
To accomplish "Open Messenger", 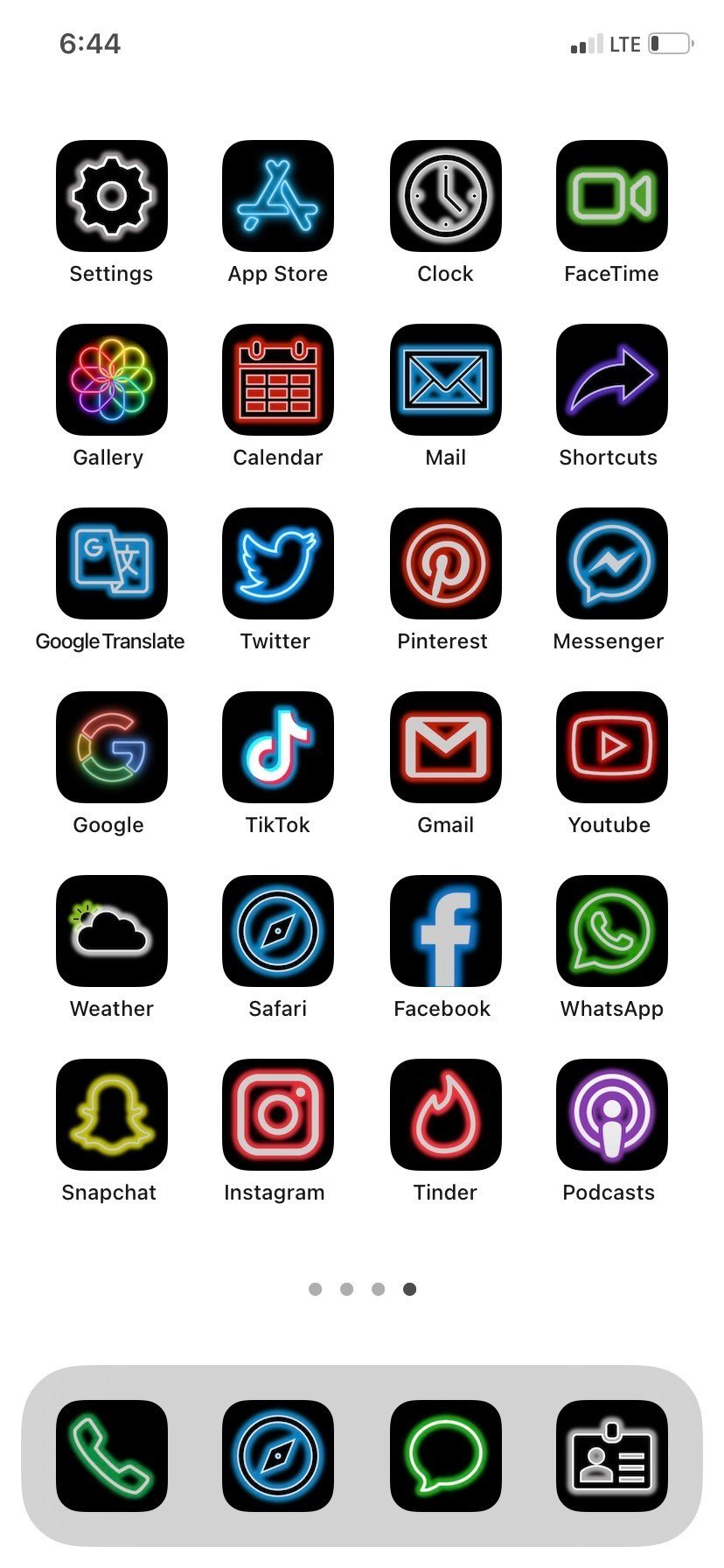I will [x=612, y=563].
